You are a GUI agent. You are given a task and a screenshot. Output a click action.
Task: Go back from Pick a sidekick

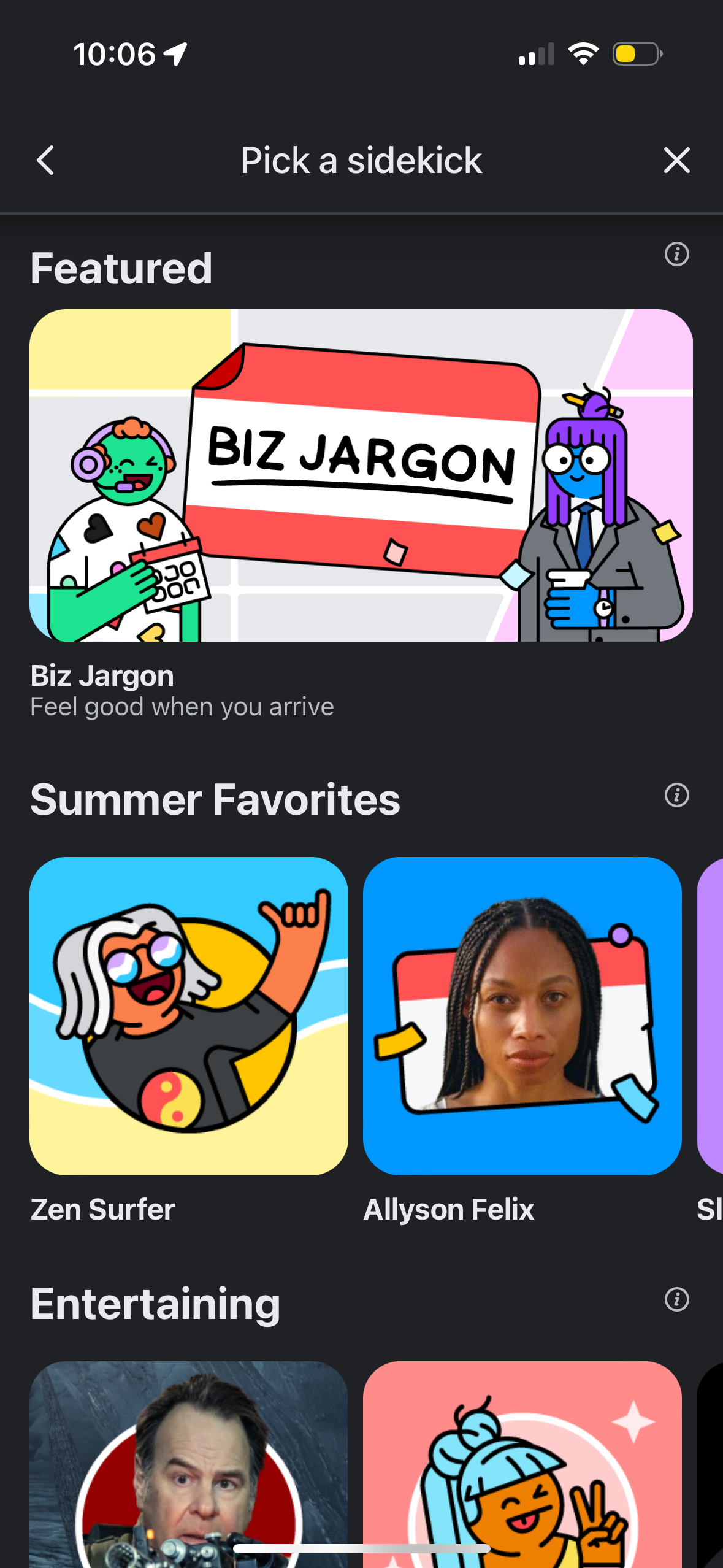46,161
